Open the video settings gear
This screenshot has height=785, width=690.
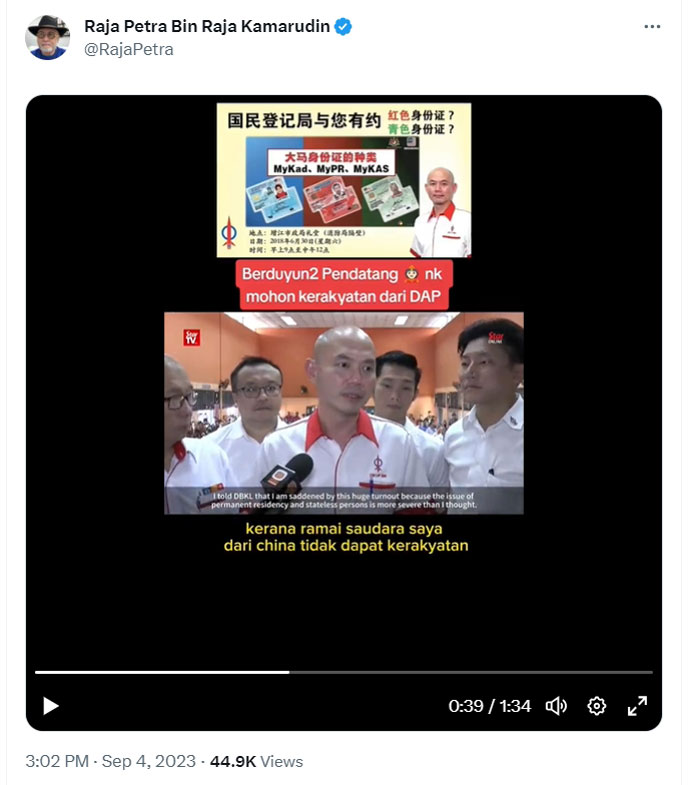(x=597, y=706)
